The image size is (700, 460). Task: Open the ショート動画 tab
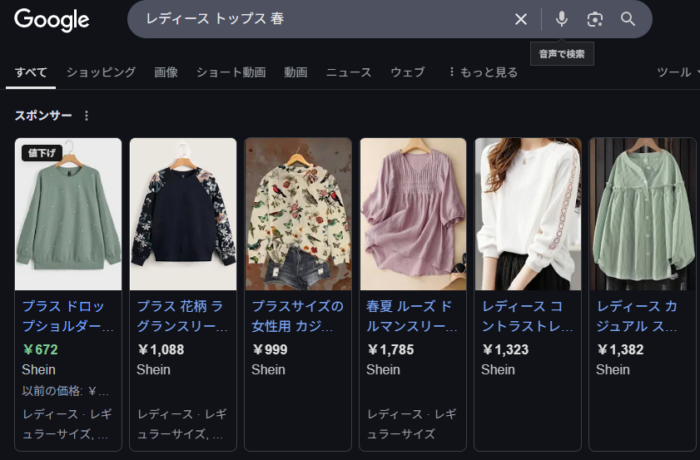(x=231, y=72)
